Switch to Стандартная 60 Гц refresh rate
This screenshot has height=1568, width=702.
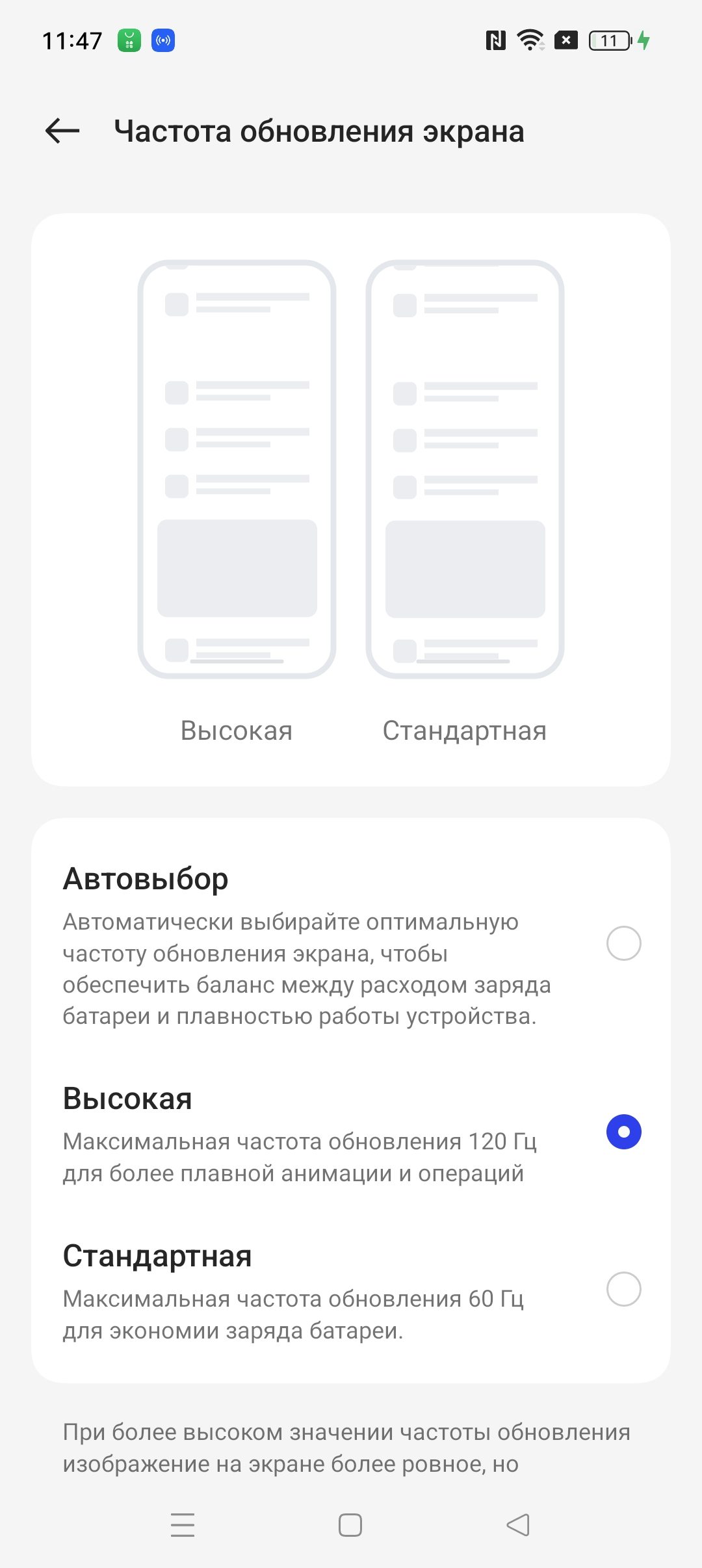coord(623,1289)
